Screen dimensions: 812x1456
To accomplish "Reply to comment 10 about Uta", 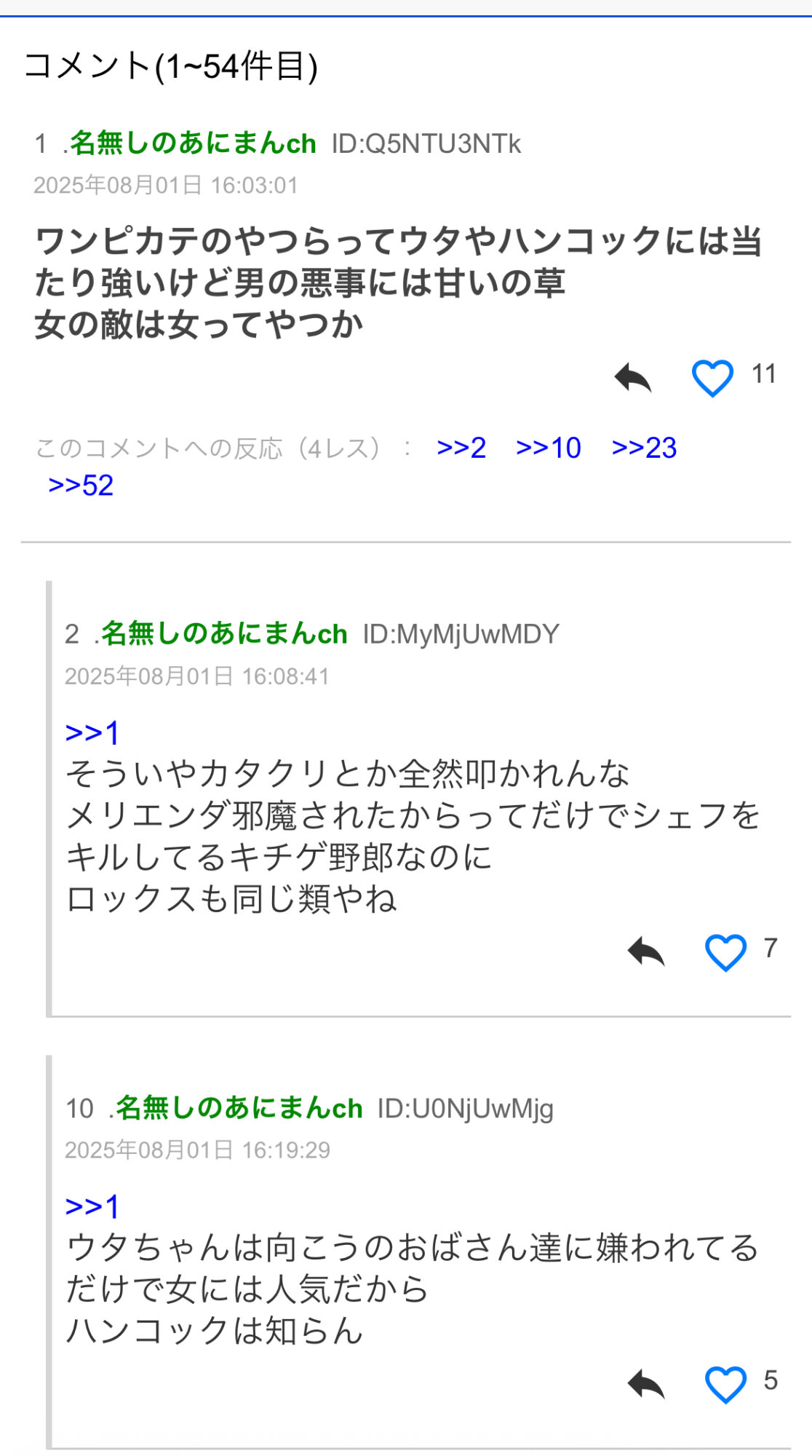I will point(646,1383).
